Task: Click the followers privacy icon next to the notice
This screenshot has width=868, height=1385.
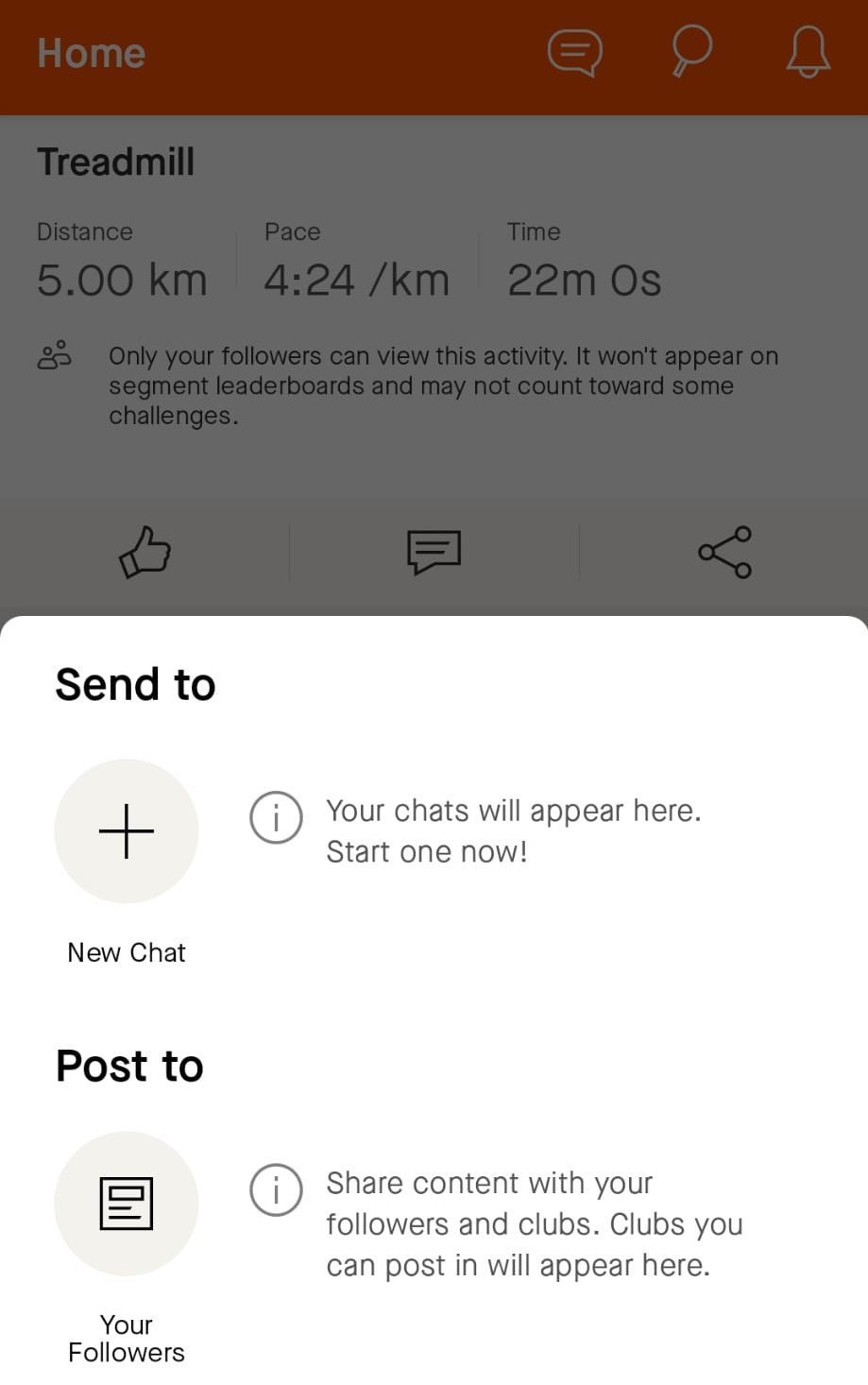Action: [54, 355]
